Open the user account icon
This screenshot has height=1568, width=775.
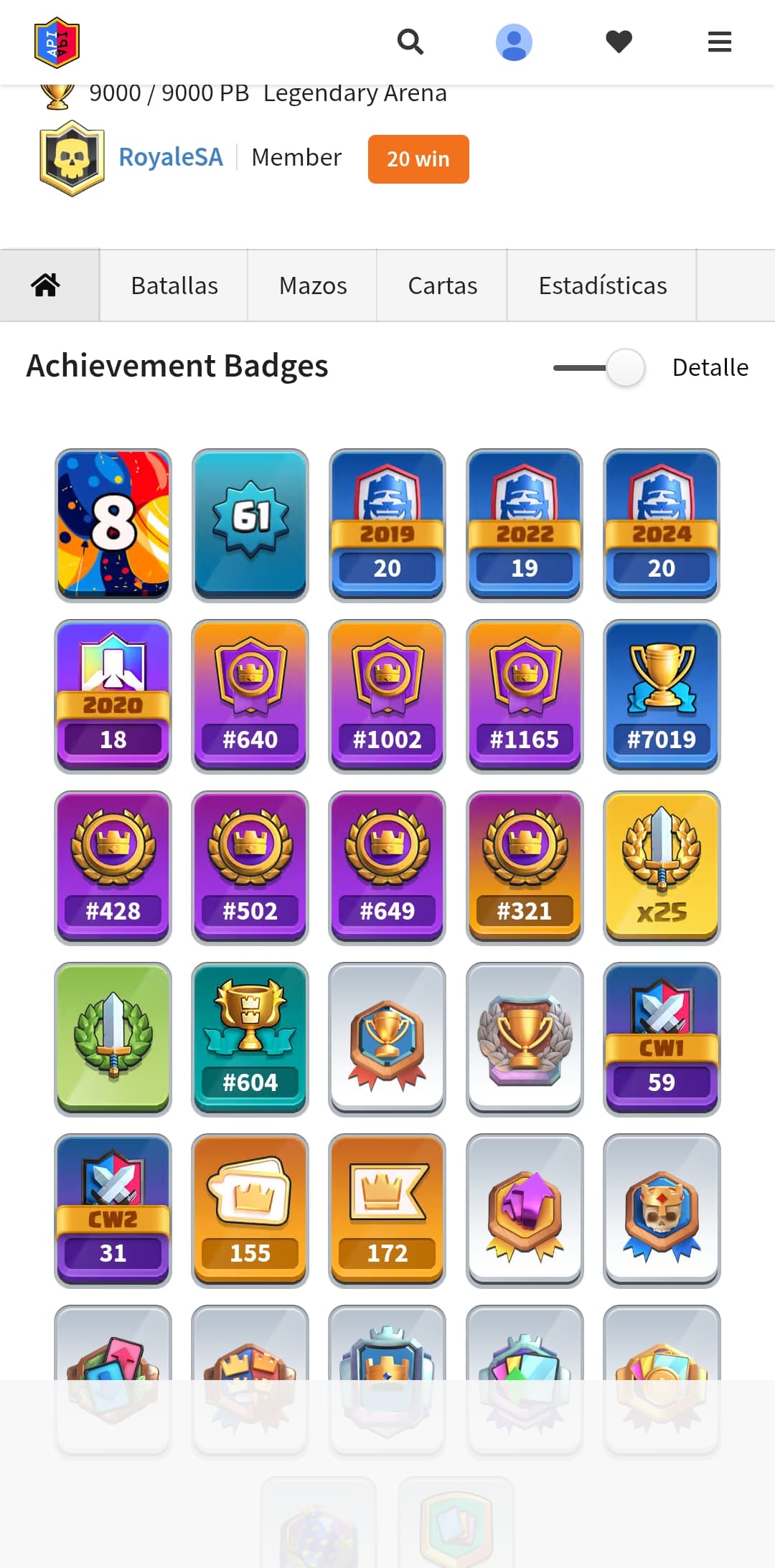pos(514,42)
